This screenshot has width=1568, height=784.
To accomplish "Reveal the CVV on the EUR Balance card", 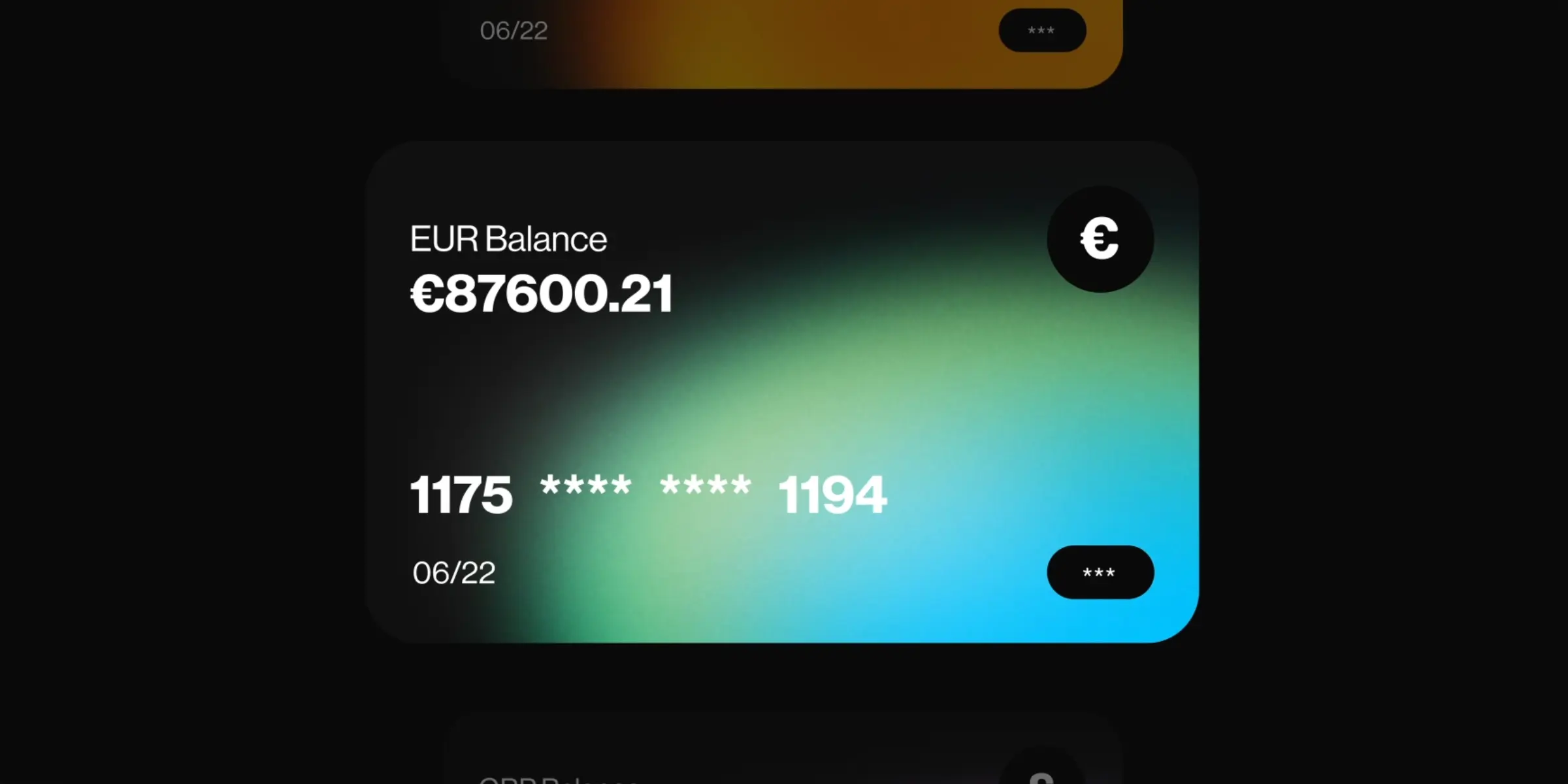I will pos(1100,572).
